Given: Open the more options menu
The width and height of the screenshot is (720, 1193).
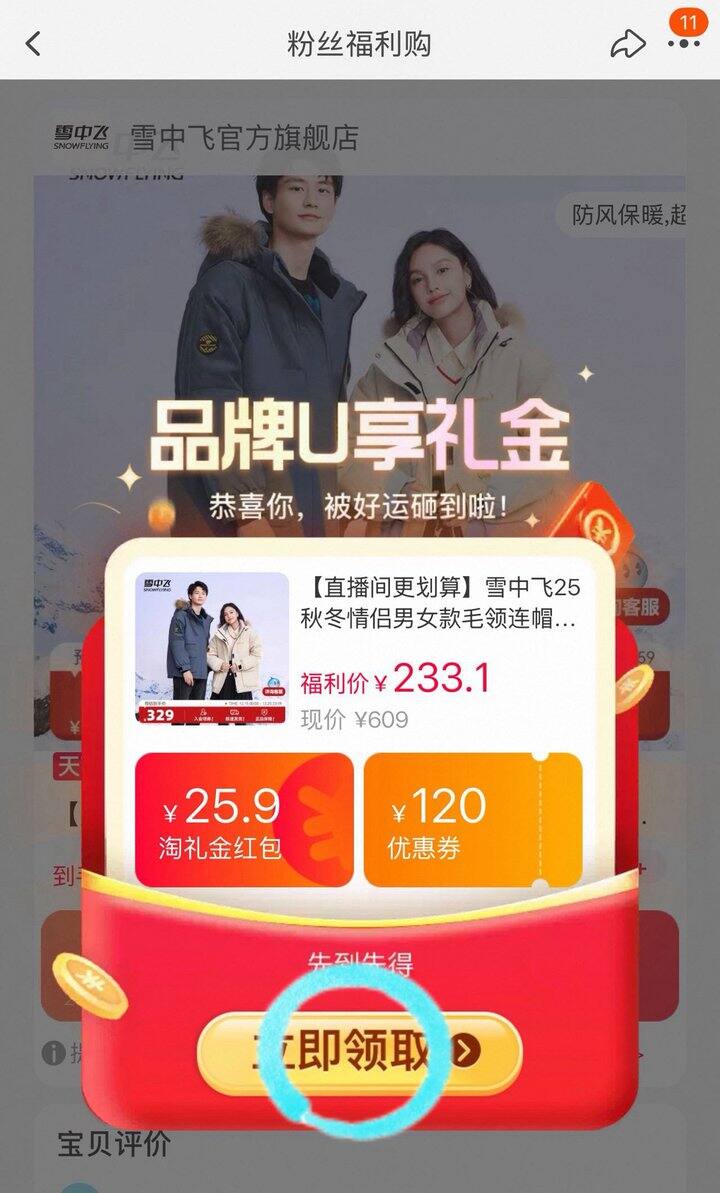Looking at the screenshot, I should 684,44.
